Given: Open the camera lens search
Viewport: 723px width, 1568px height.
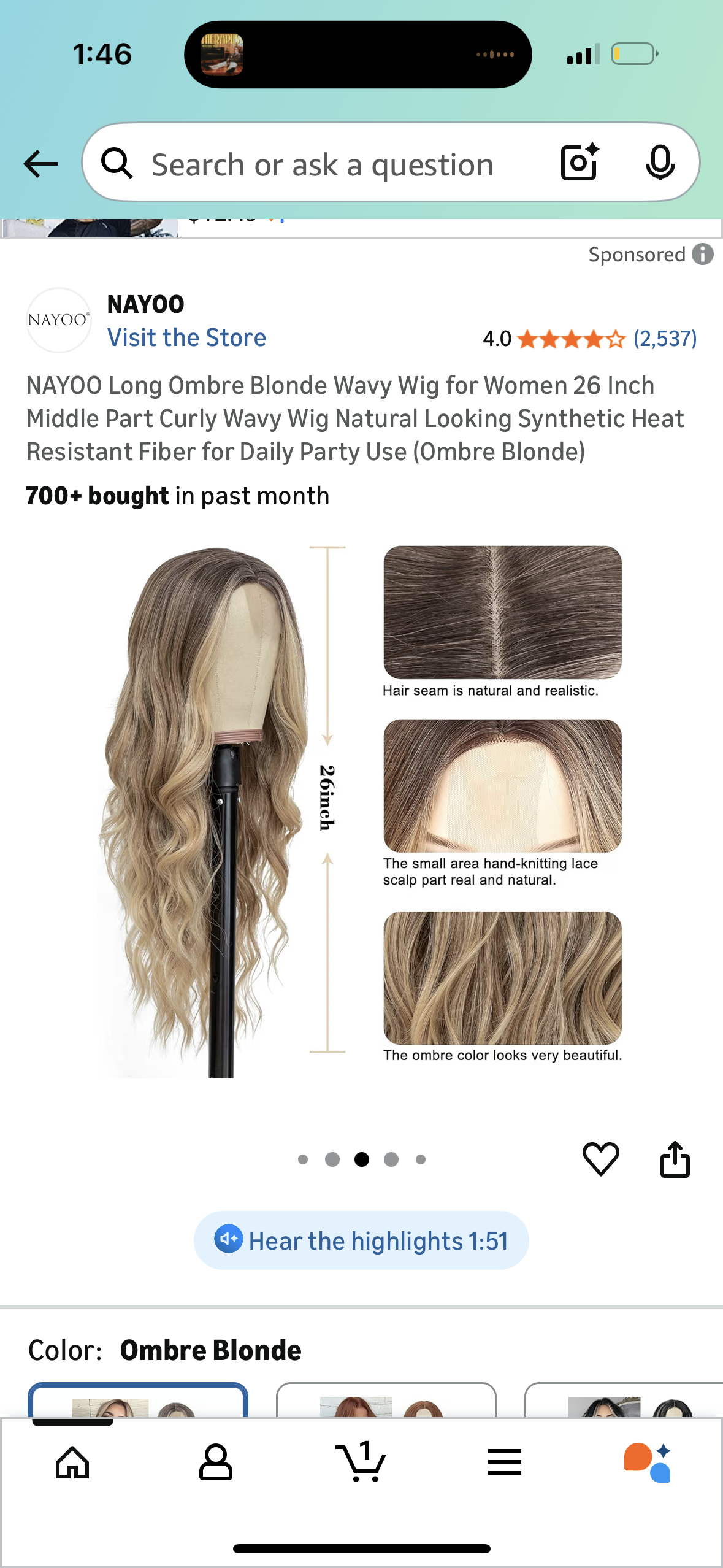Looking at the screenshot, I should (580, 163).
